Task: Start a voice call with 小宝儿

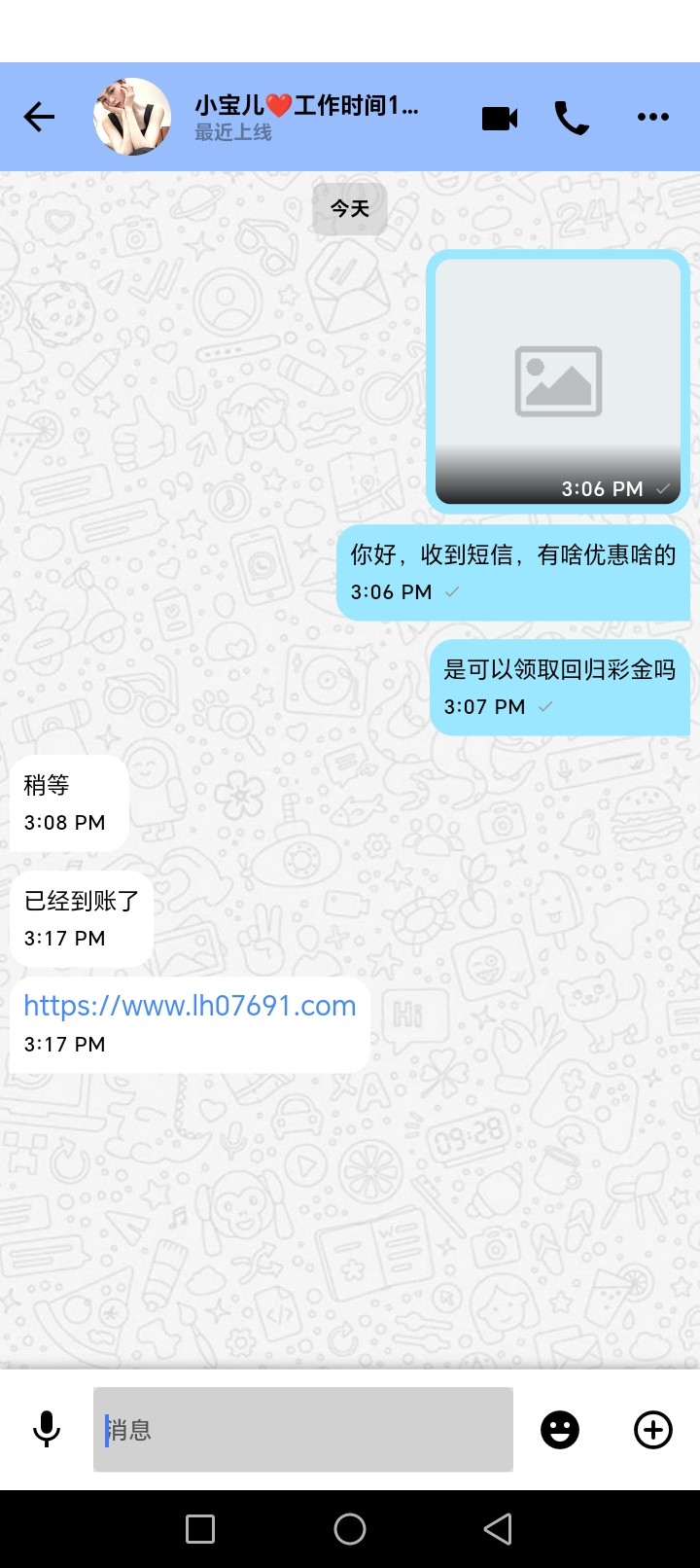Action: (x=572, y=118)
